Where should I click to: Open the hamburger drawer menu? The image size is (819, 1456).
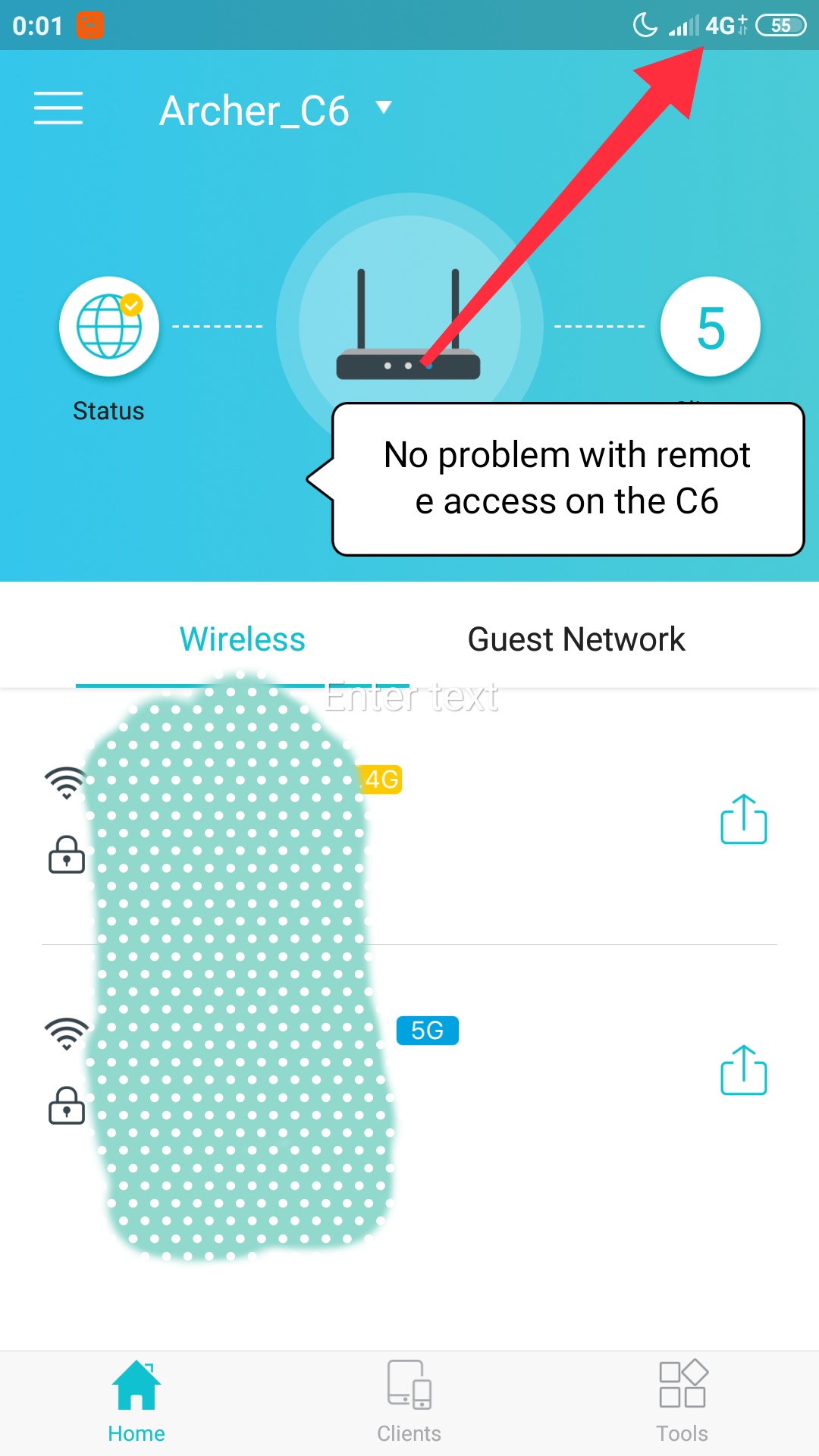(58, 108)
